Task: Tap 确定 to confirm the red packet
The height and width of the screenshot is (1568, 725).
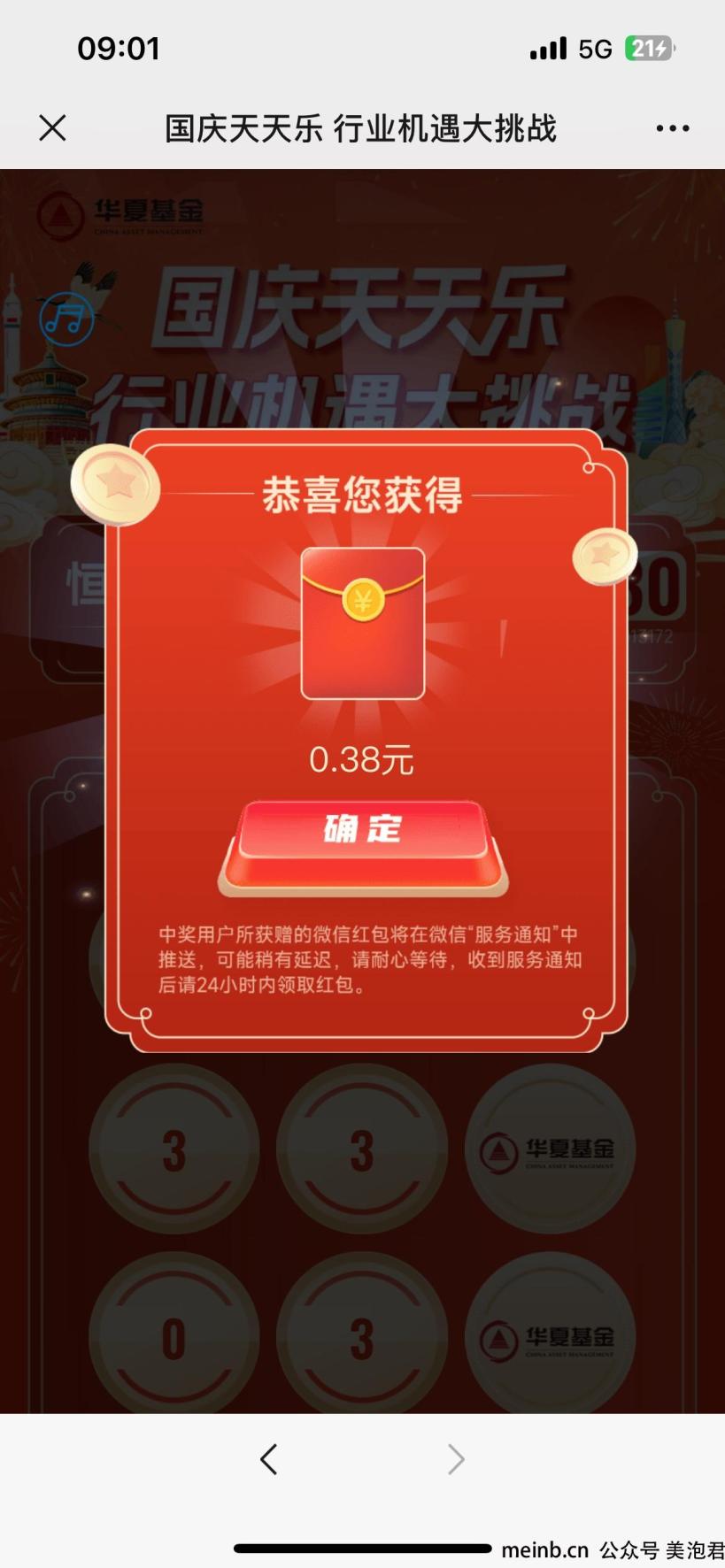Action: click(x=363, y=832)
